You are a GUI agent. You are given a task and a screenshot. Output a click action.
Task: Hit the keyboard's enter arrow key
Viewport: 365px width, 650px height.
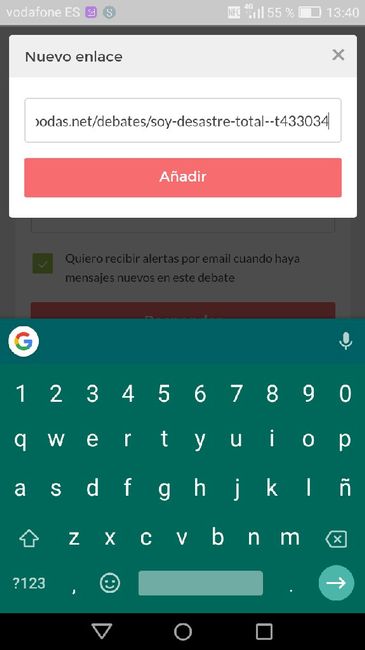click(x=336, y=583)
